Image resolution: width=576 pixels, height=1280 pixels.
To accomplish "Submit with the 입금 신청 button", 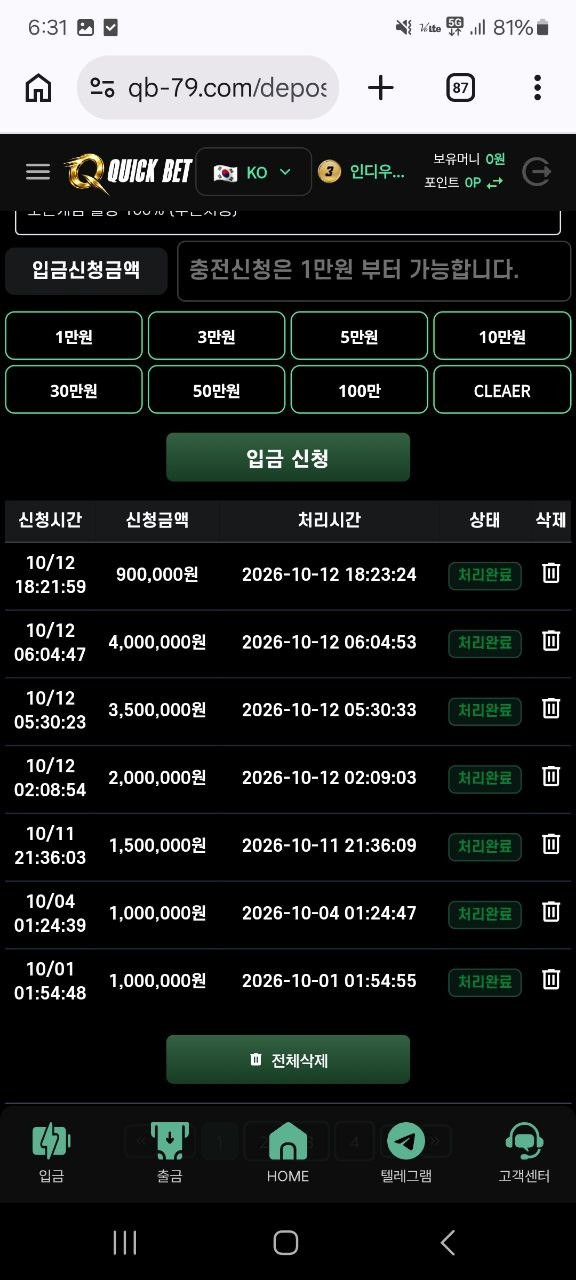I will click(288, 458).
